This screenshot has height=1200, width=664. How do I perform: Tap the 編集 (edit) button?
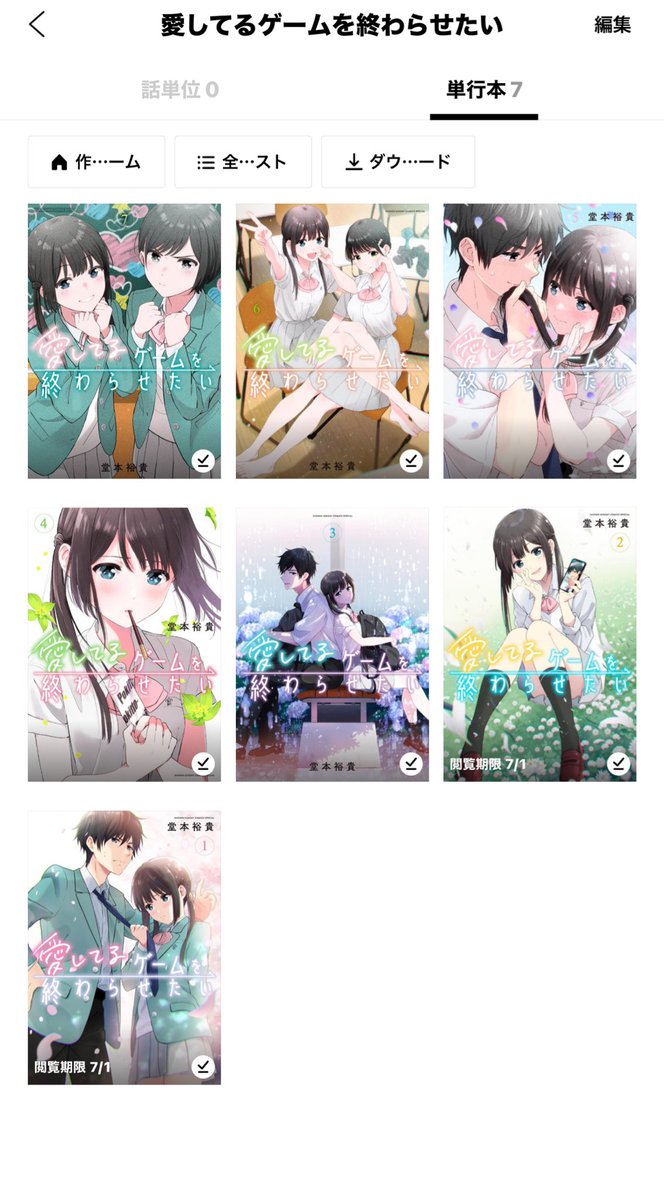[x=612, y=25]
